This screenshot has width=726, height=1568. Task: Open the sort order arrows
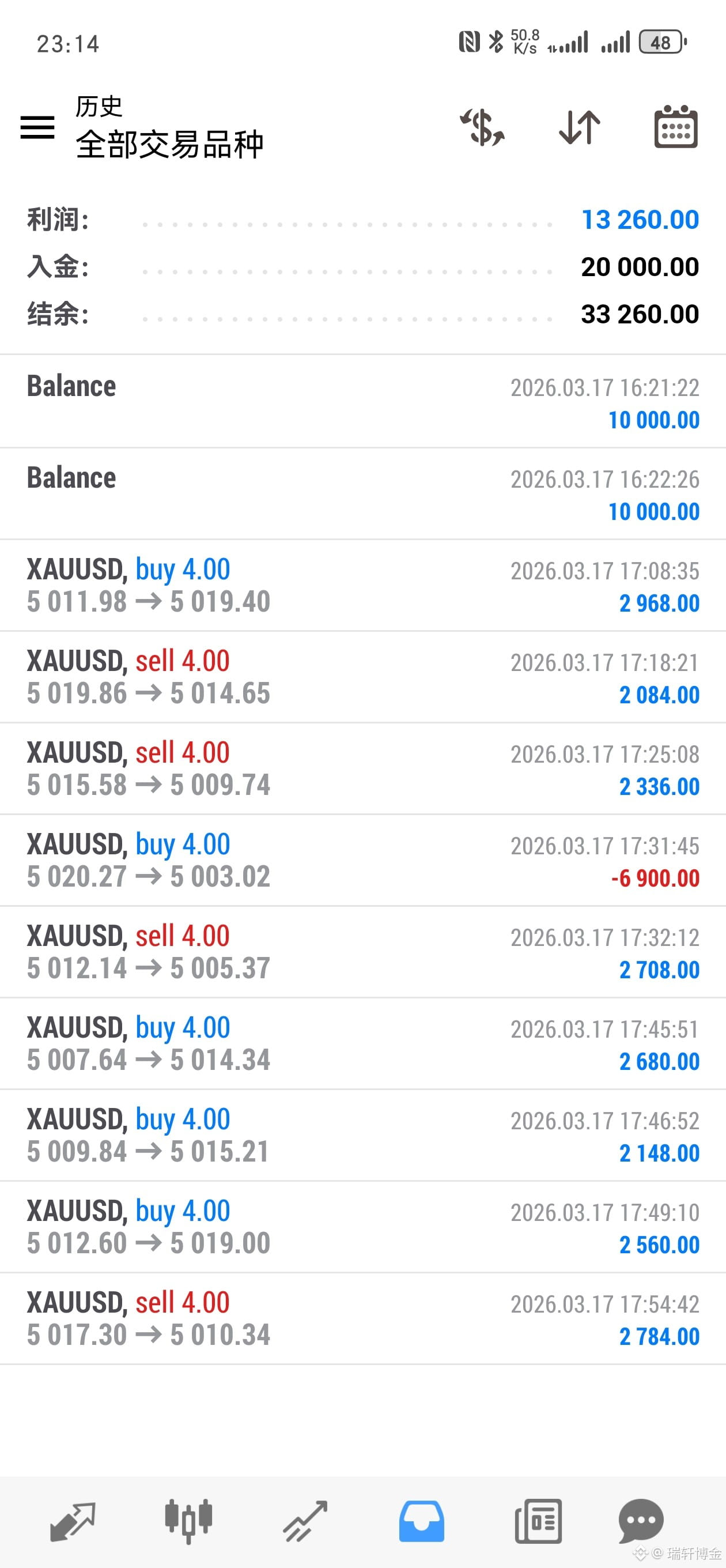click(x=579, y=127)
